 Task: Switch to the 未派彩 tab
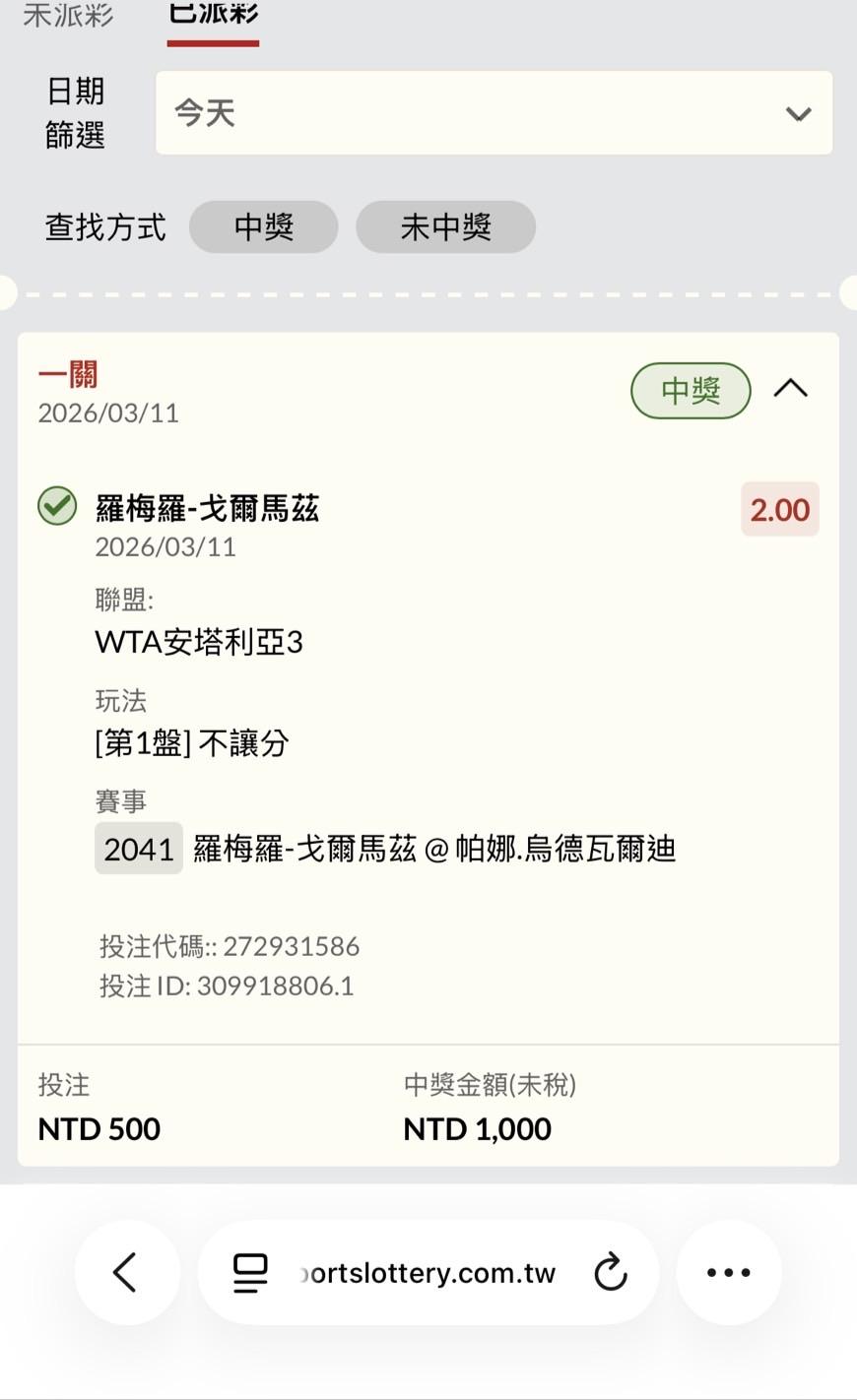tap(68, 14)
